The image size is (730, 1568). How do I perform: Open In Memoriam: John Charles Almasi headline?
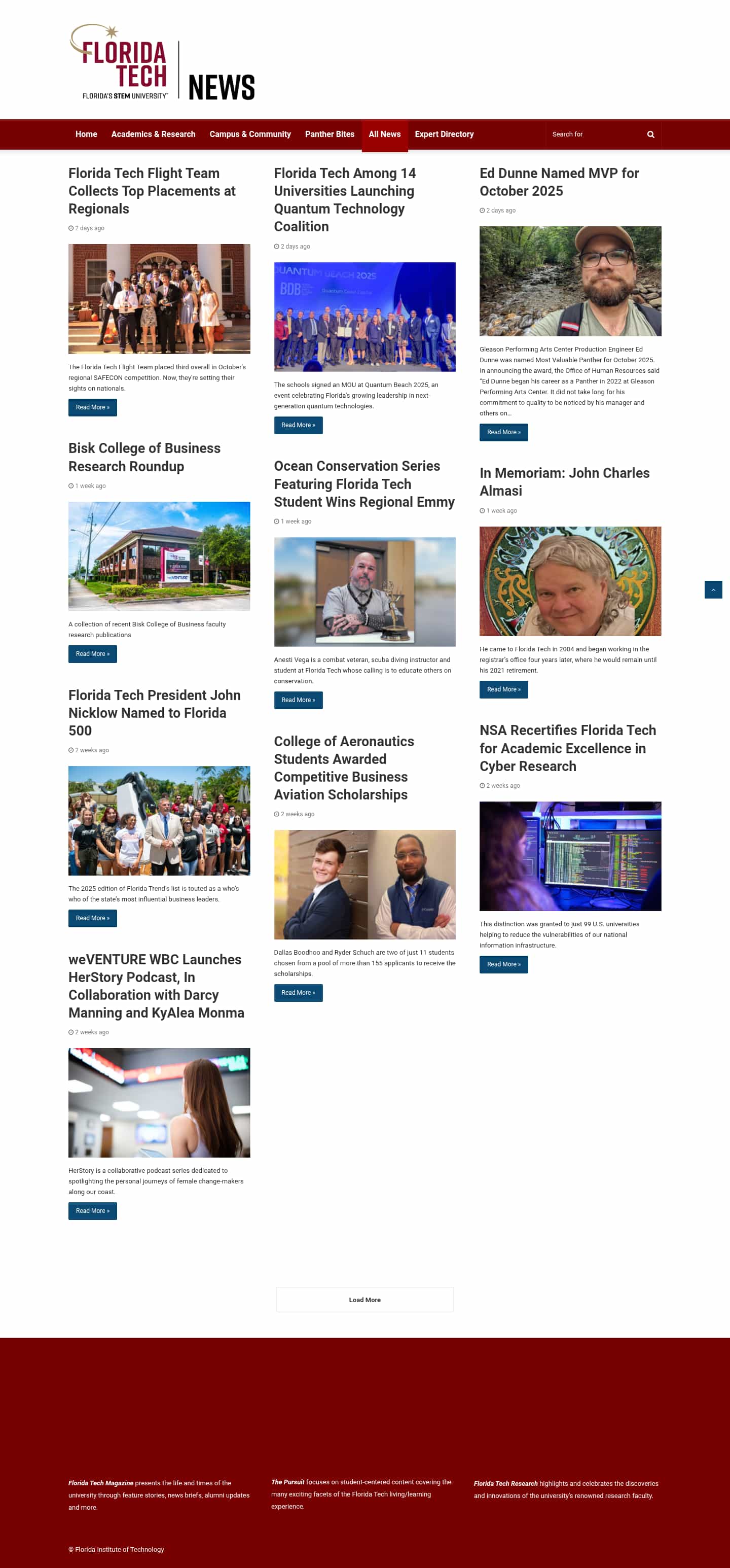tap(564, 482)
